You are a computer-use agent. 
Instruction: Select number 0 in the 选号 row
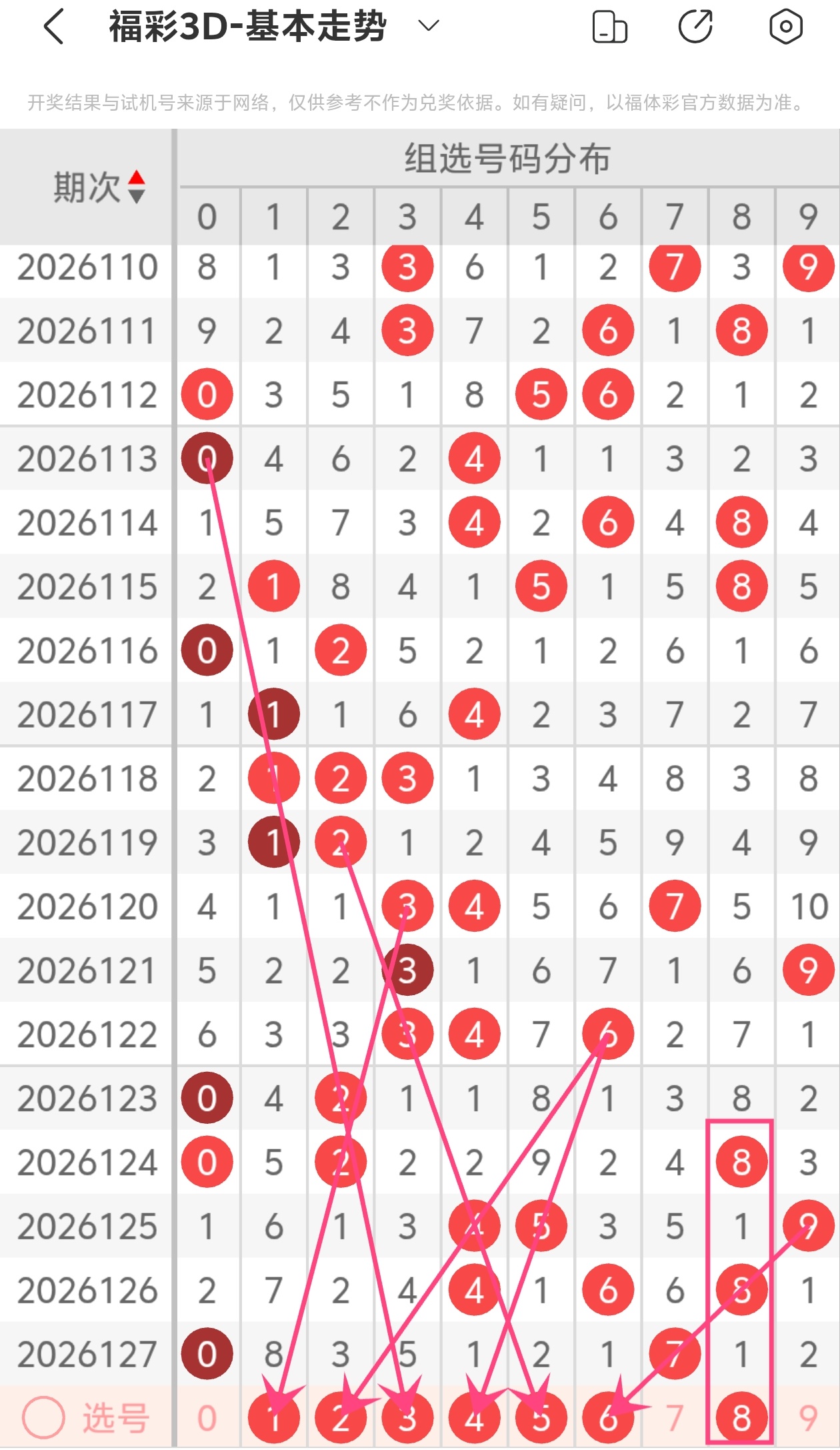pos(207,1418)
